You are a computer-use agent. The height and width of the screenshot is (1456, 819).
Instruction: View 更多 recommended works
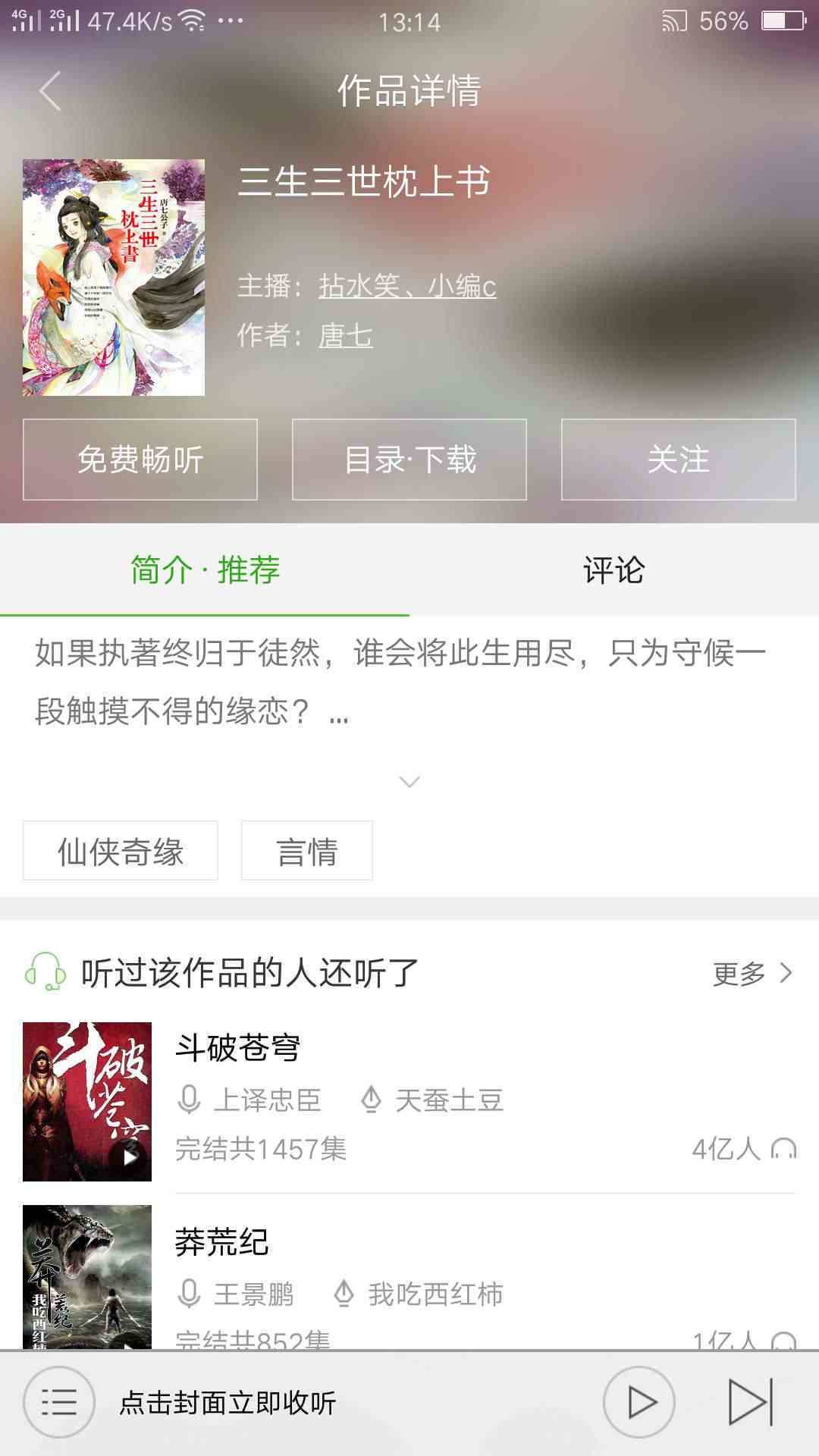752,973
